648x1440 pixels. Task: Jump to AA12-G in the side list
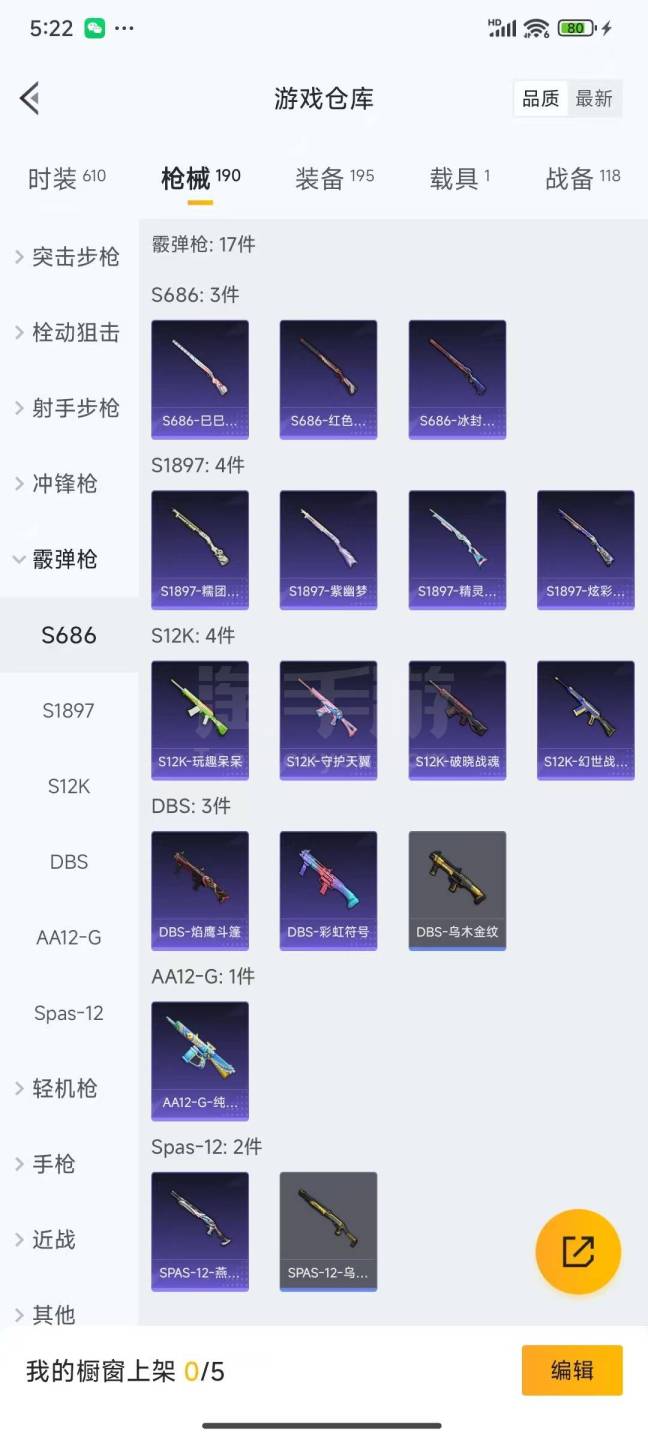pos(69,937)
